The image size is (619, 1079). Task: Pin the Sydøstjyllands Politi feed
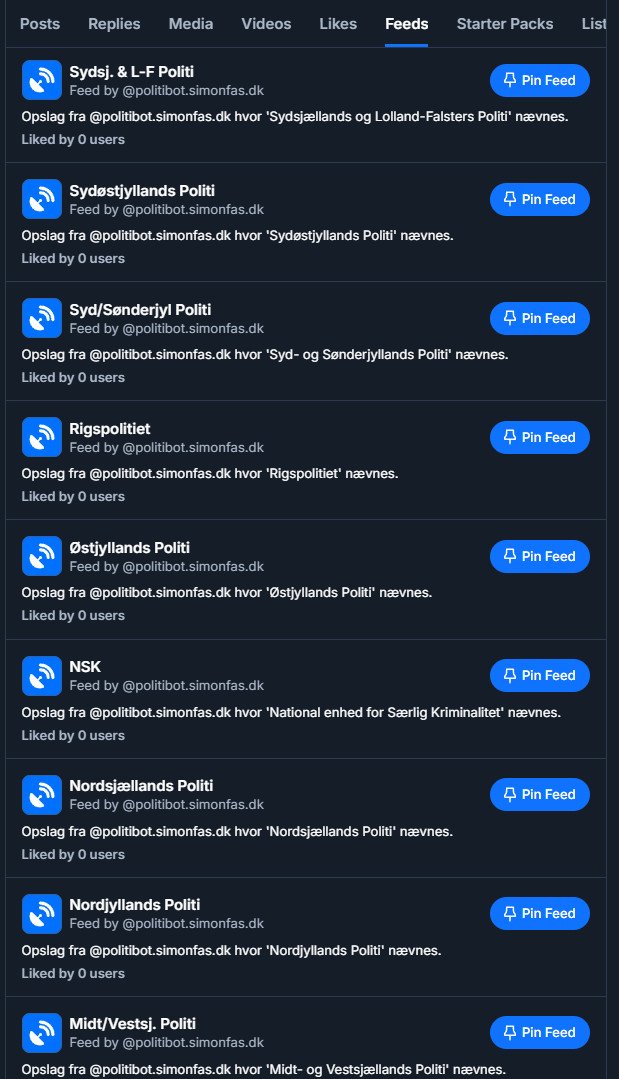click(539, 199)
